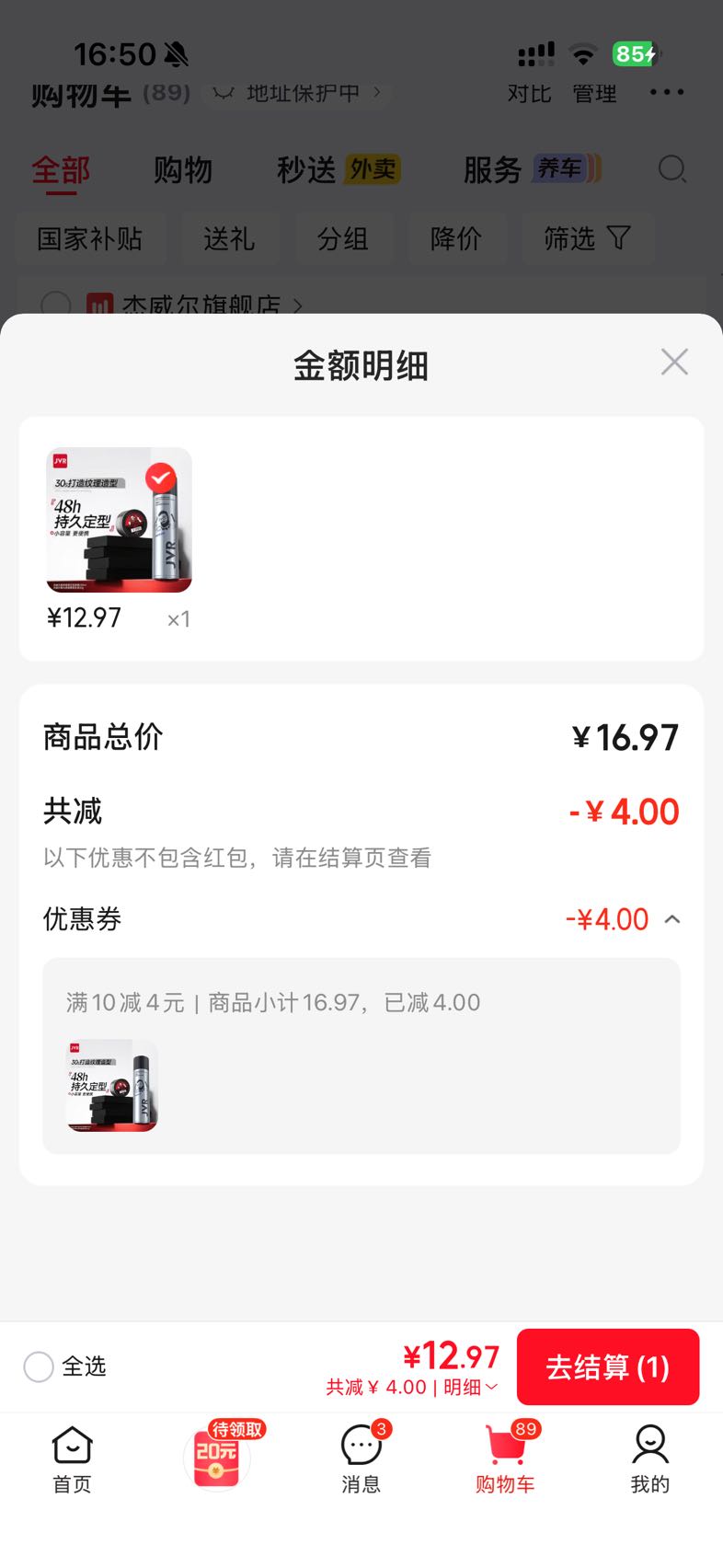This screenshot has height=1568, width=723.
Task: Open the 购物车 tab
Action: click(506, 1459)
